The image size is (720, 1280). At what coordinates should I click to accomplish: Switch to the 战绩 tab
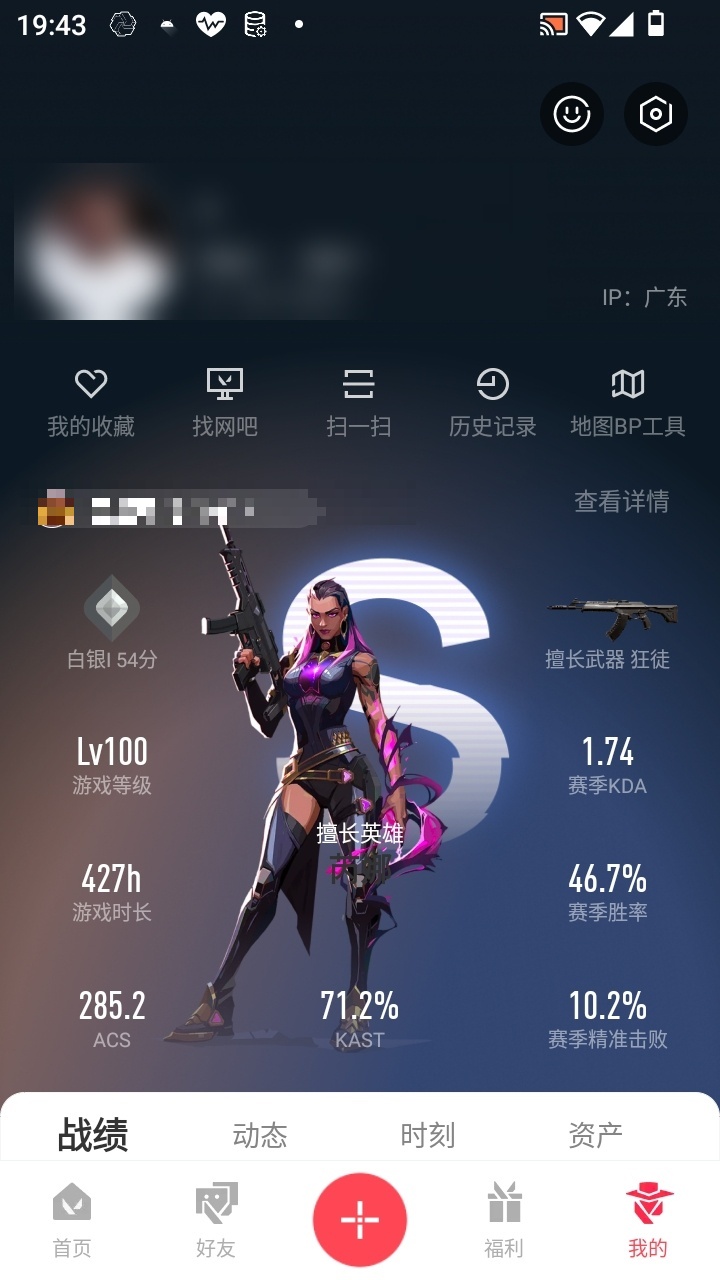pos(93,1135)
